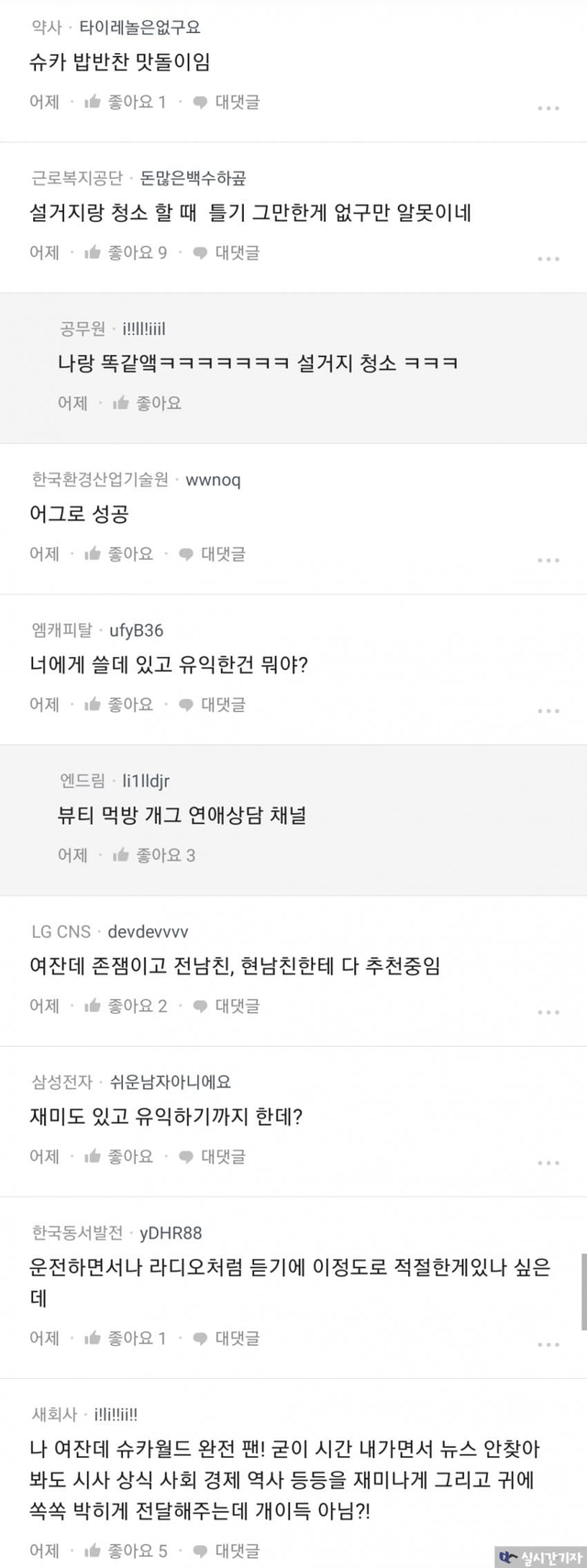Open more options for 돈많은백수하곺's comment
587x1568 pixels.
pyautogui.click(x=548, y=259)
